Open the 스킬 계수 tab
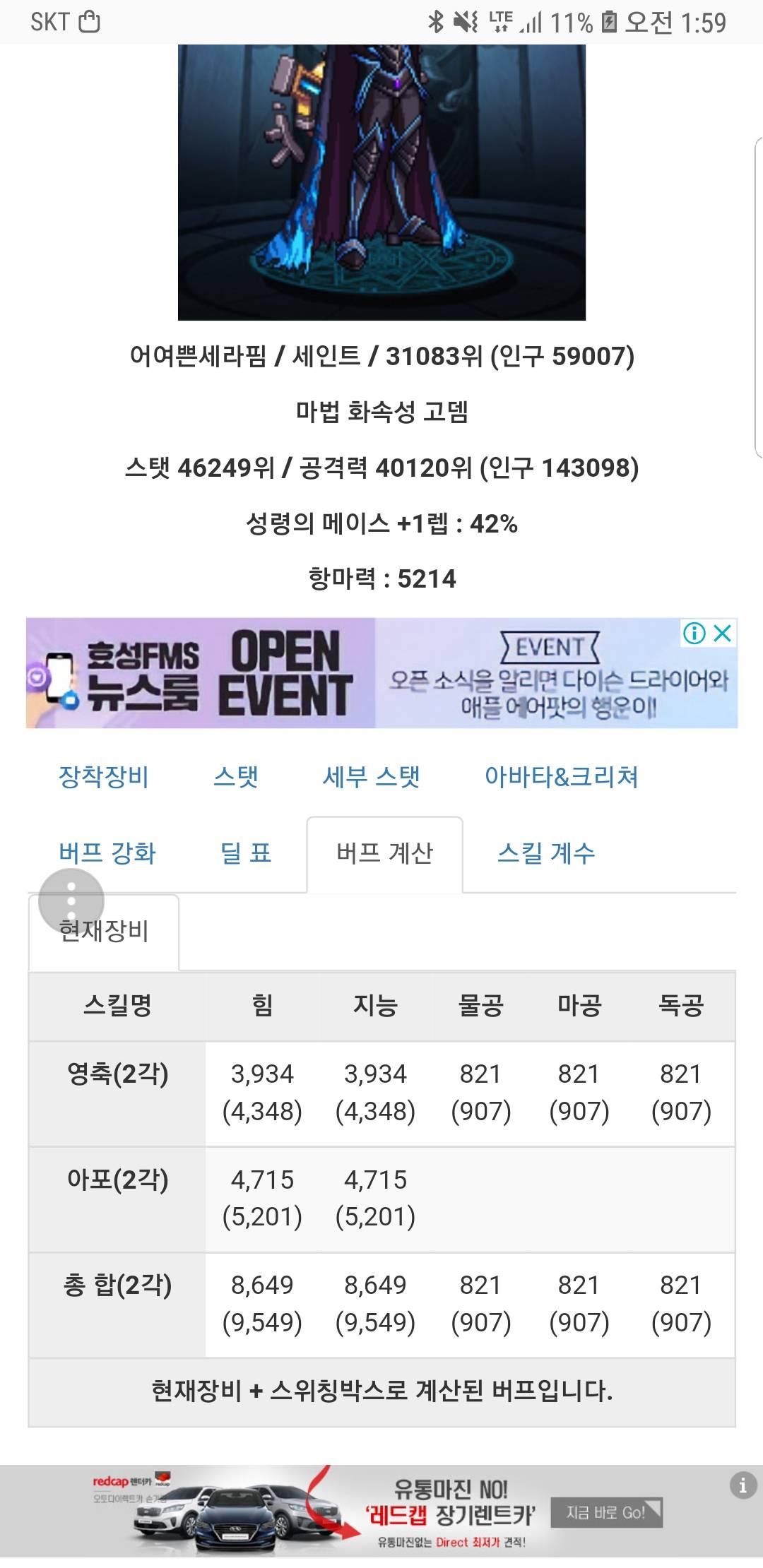The height and width of the screenshot is (1568, 763). [546, 853]
